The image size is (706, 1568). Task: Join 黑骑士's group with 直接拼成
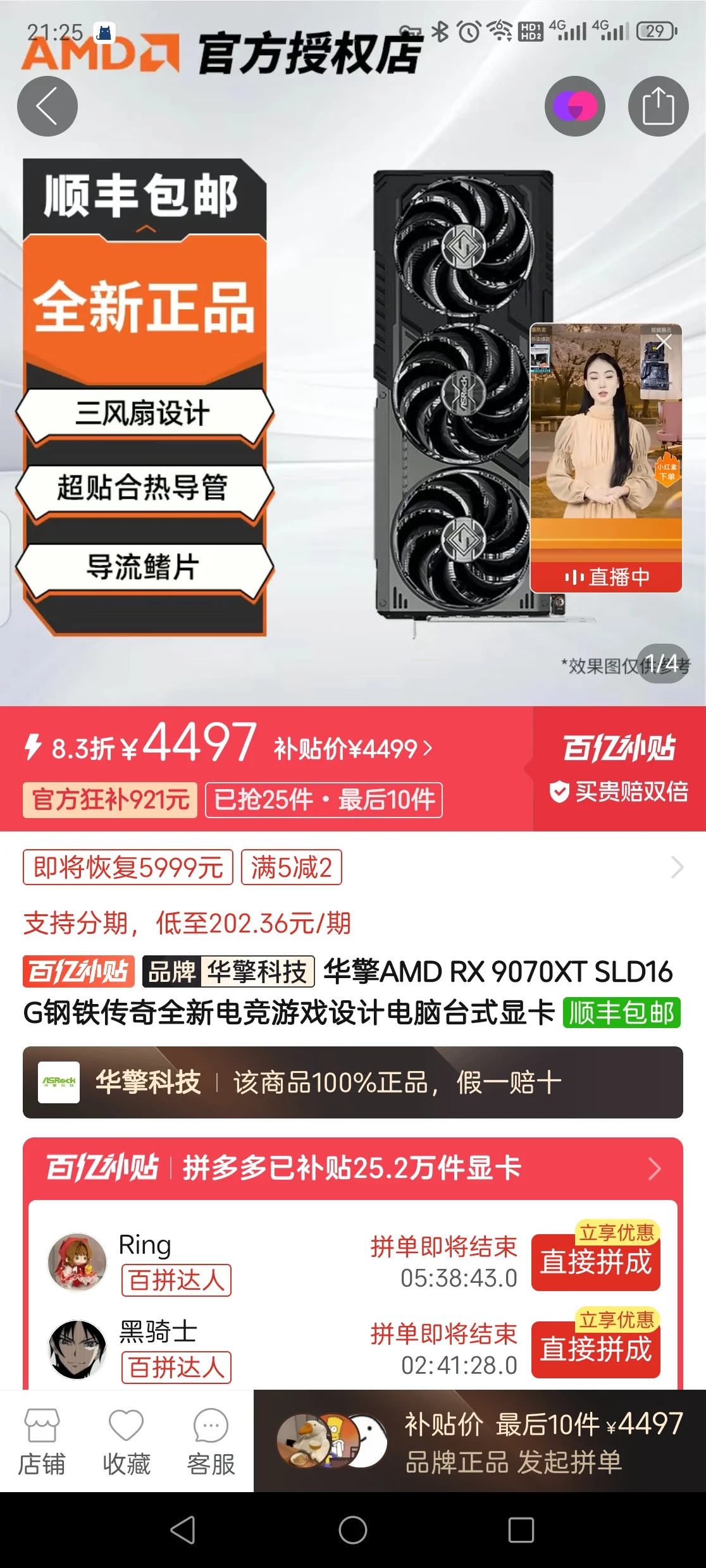point(596,1350)
